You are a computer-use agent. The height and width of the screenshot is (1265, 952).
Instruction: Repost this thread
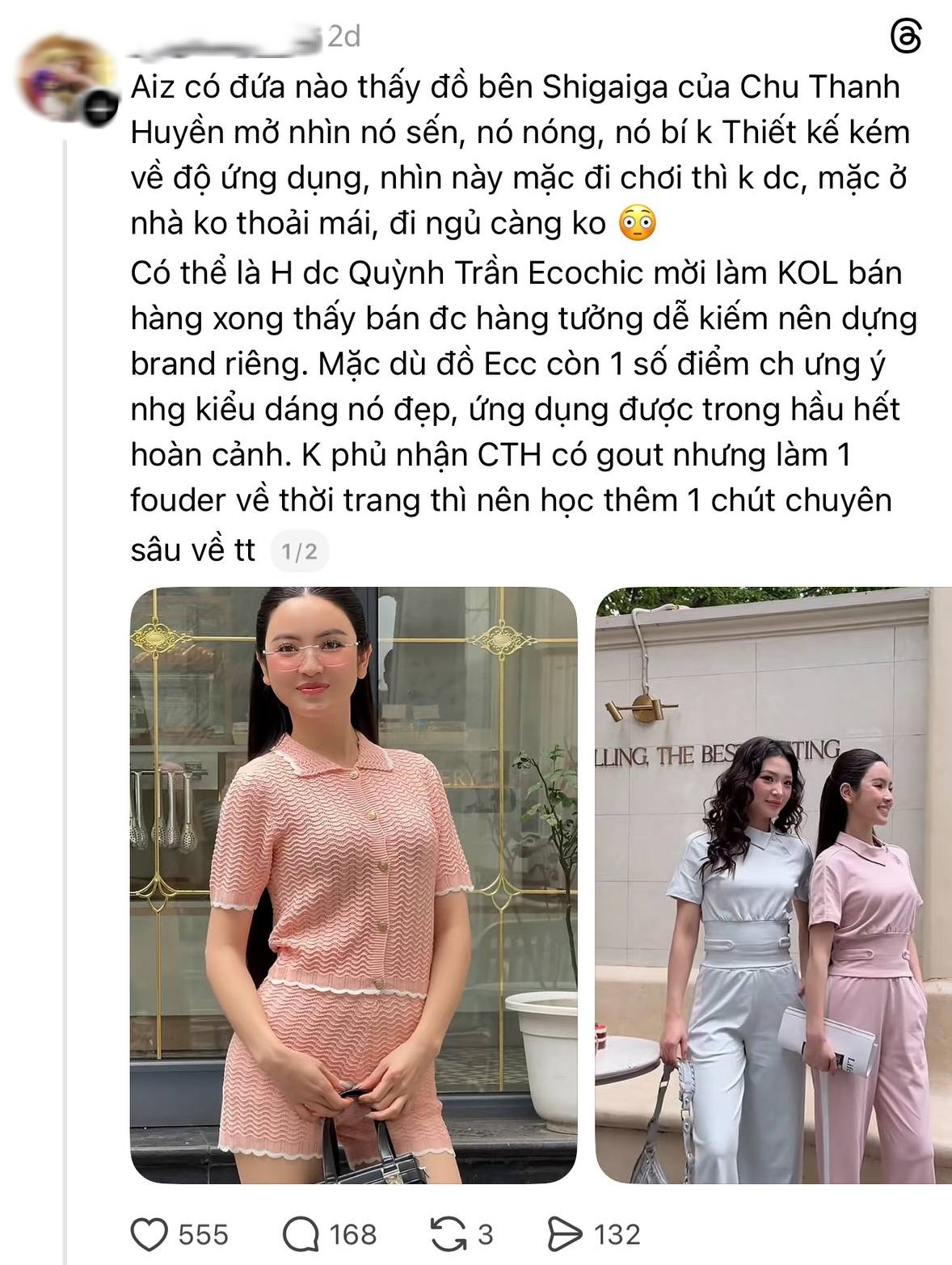tap(448, 1234)
